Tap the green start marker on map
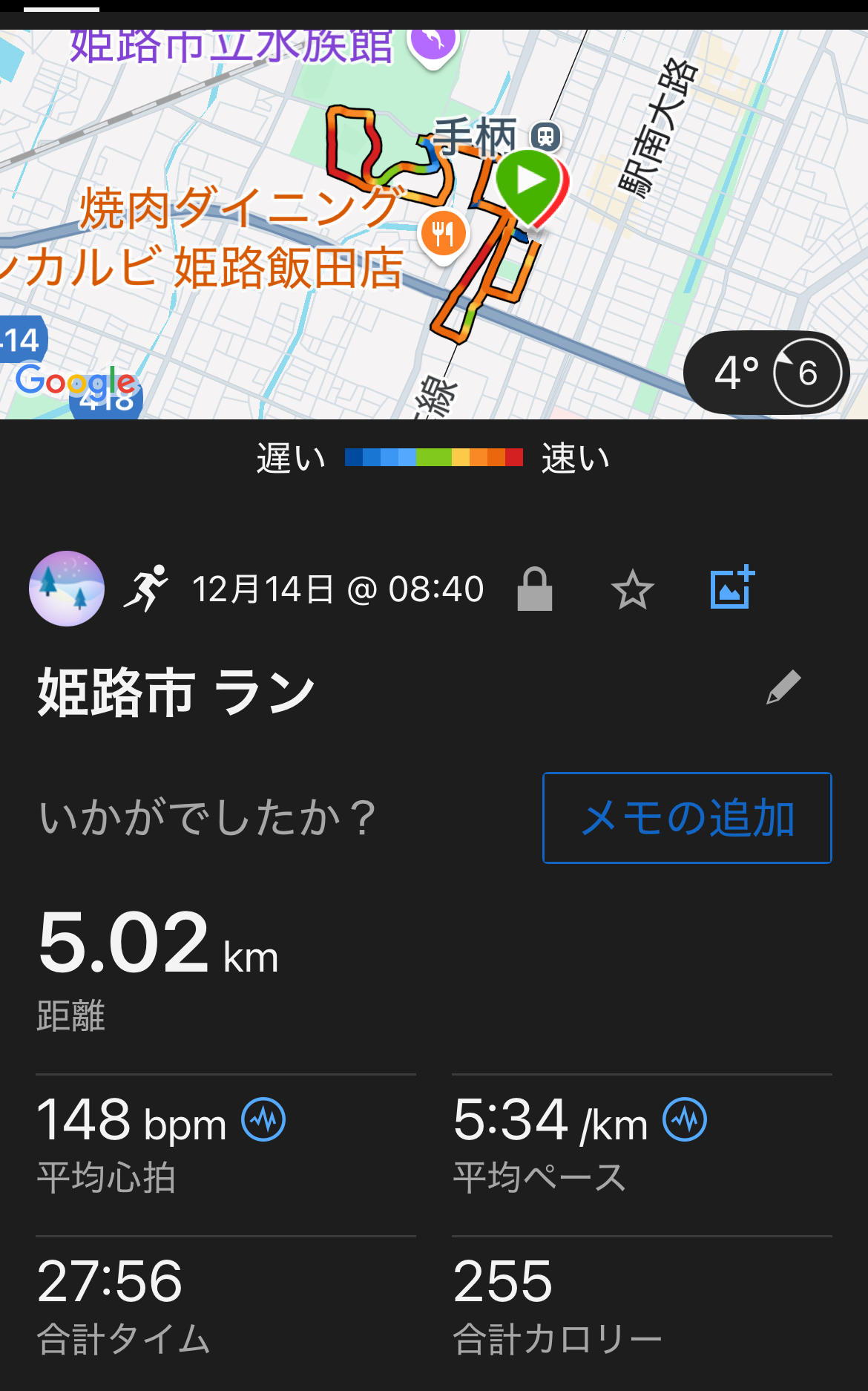The width and height of the screenshot is (868, 1391). [x=528, y=185]
